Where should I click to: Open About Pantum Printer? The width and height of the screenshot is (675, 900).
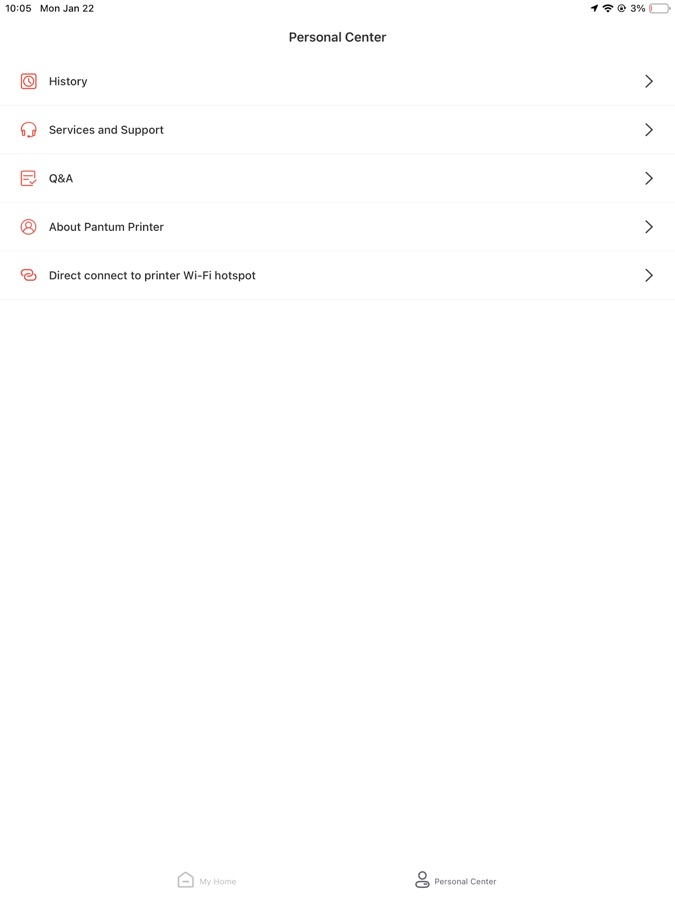(x=337, y=227)
